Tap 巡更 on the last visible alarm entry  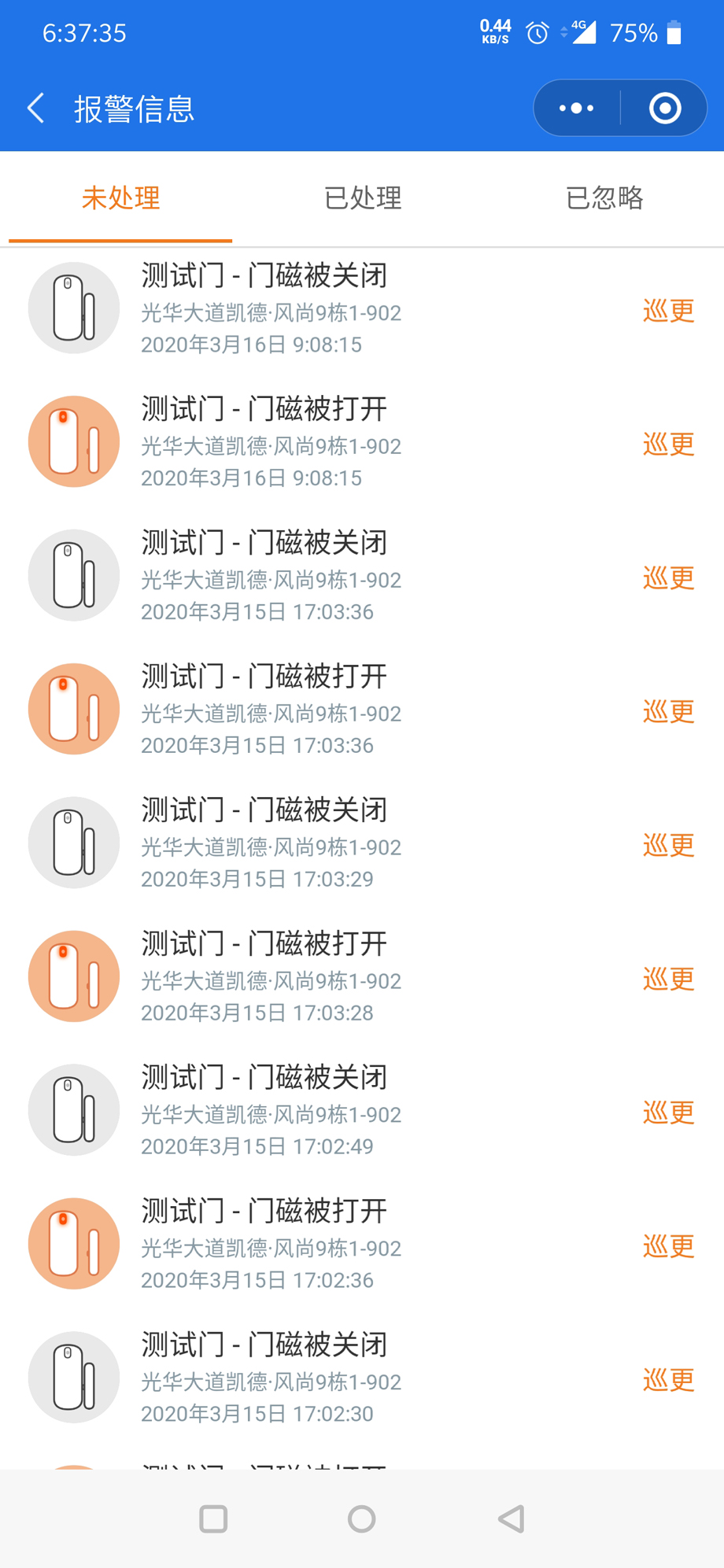tap(667, 1379)
